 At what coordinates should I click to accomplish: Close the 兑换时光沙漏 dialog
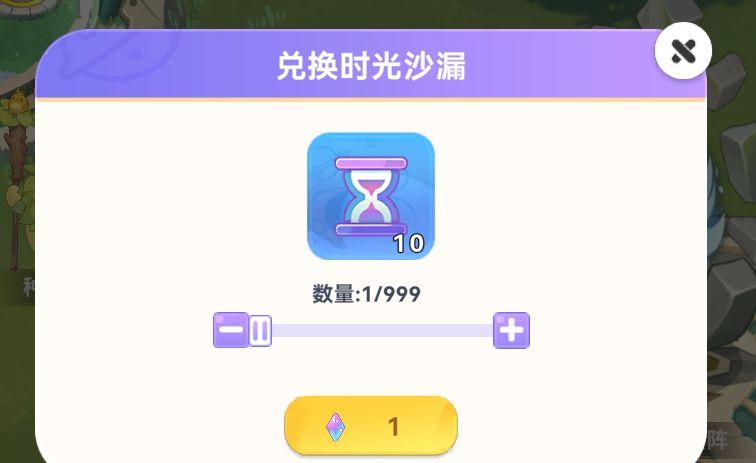click(x=683, y=51)
